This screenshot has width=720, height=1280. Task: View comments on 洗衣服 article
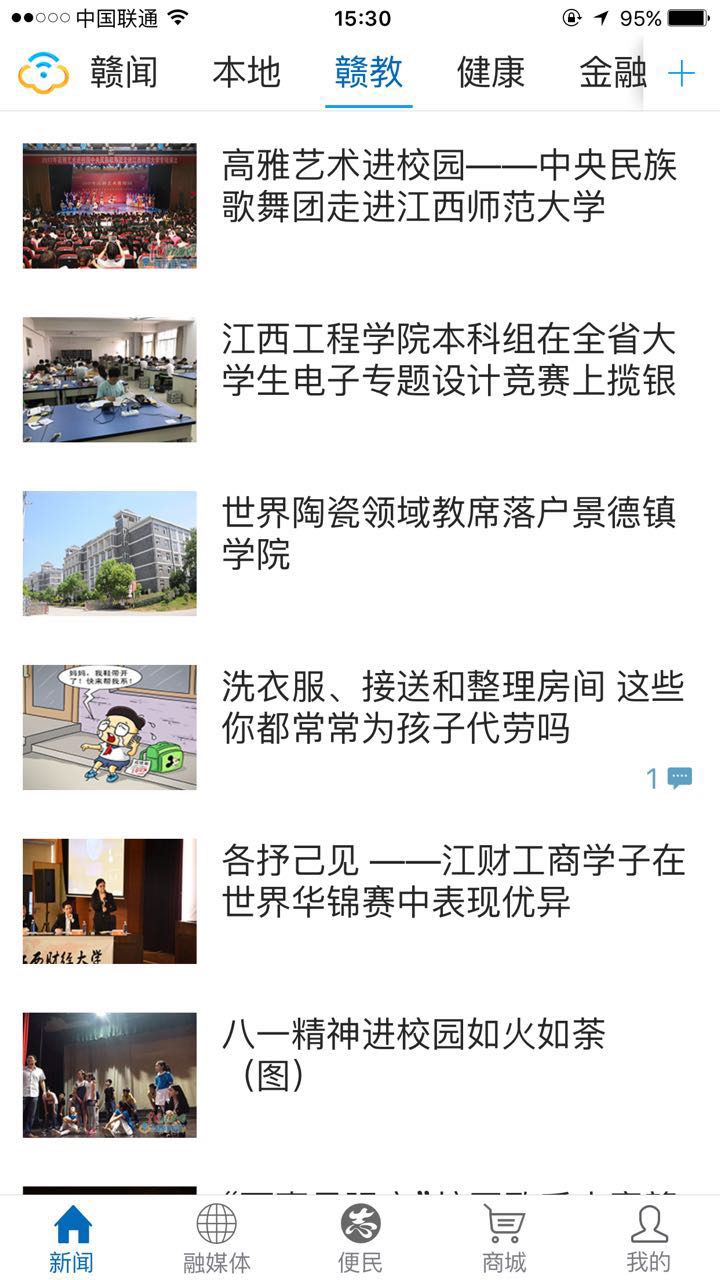point(670,778)
